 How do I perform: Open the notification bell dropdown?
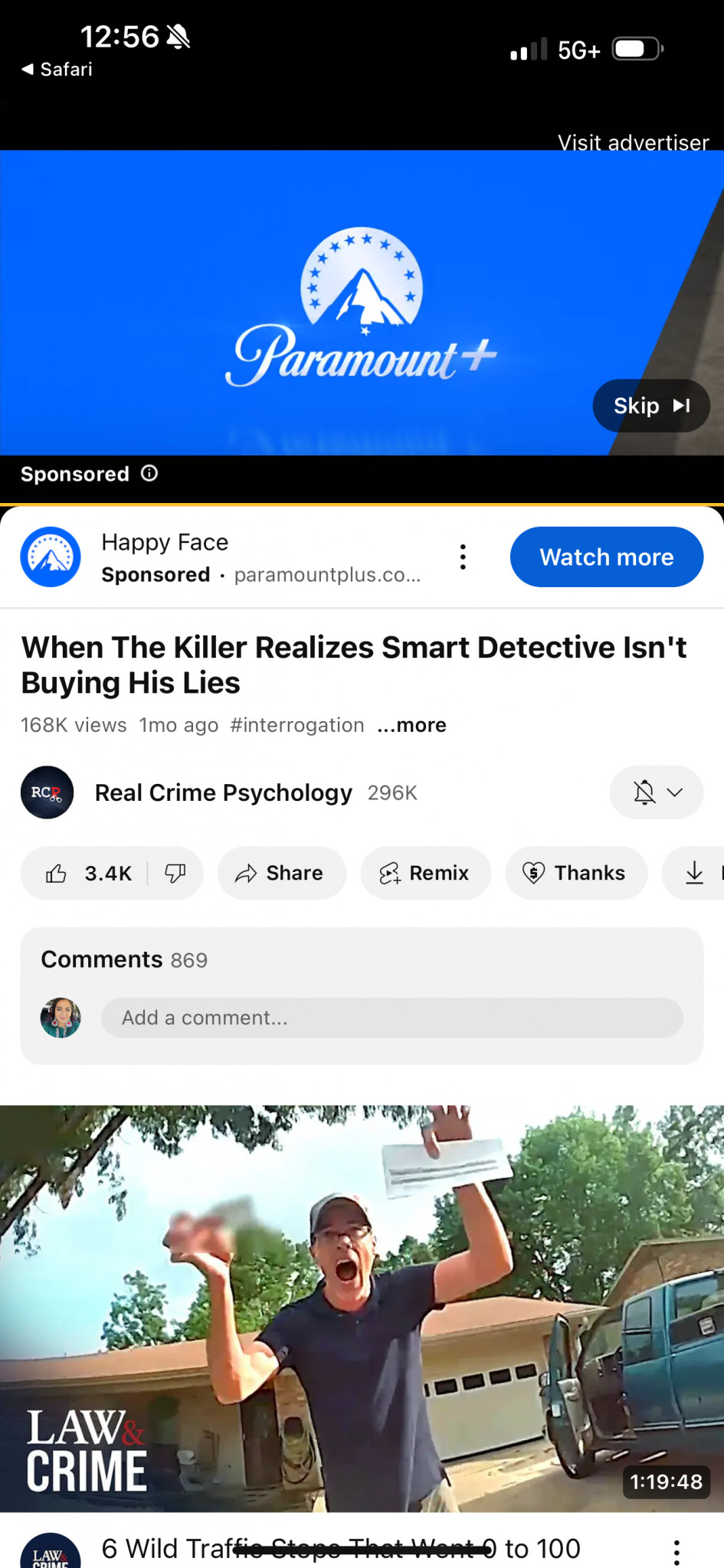657,792
